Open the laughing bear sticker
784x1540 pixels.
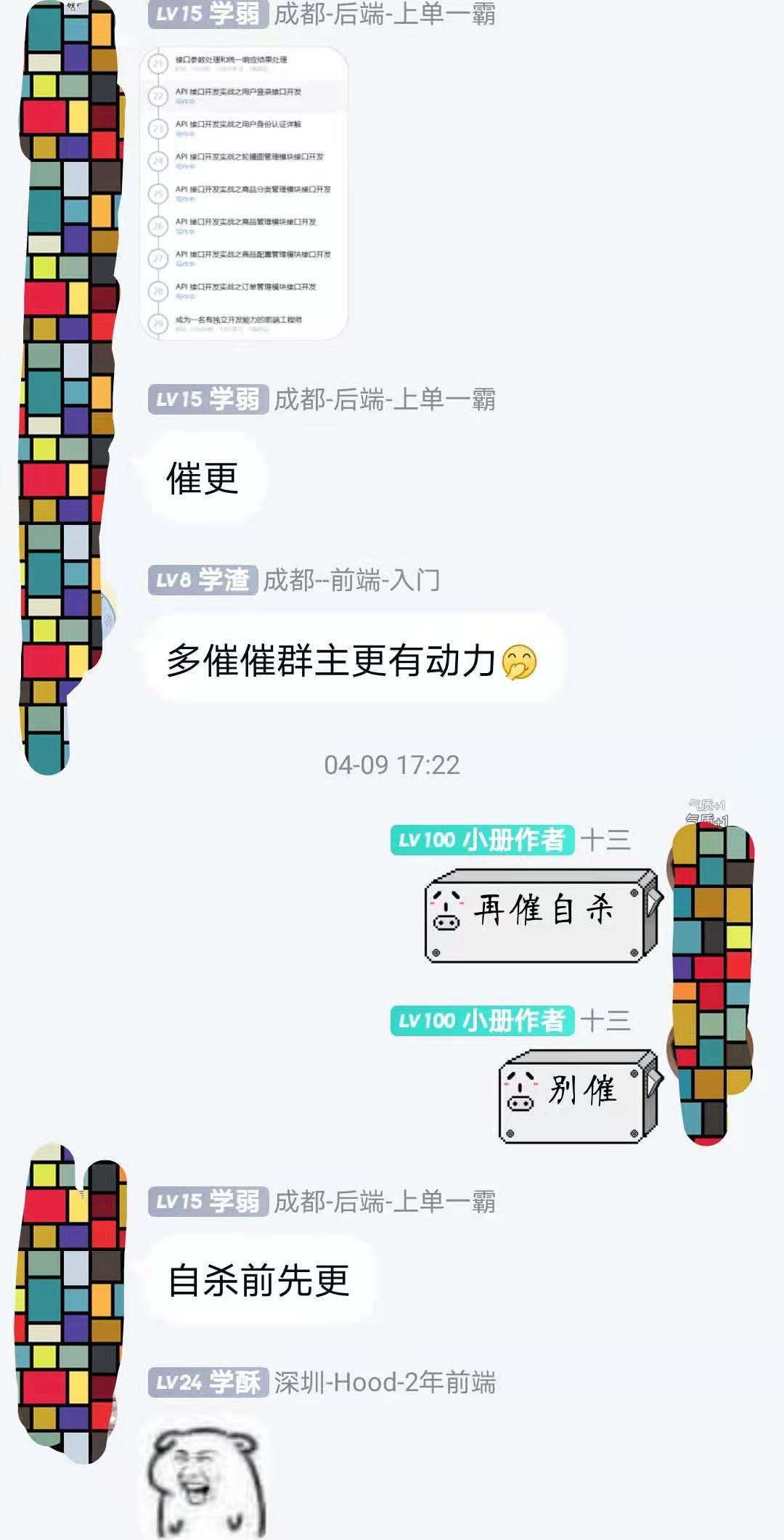tap(206, 1480)
